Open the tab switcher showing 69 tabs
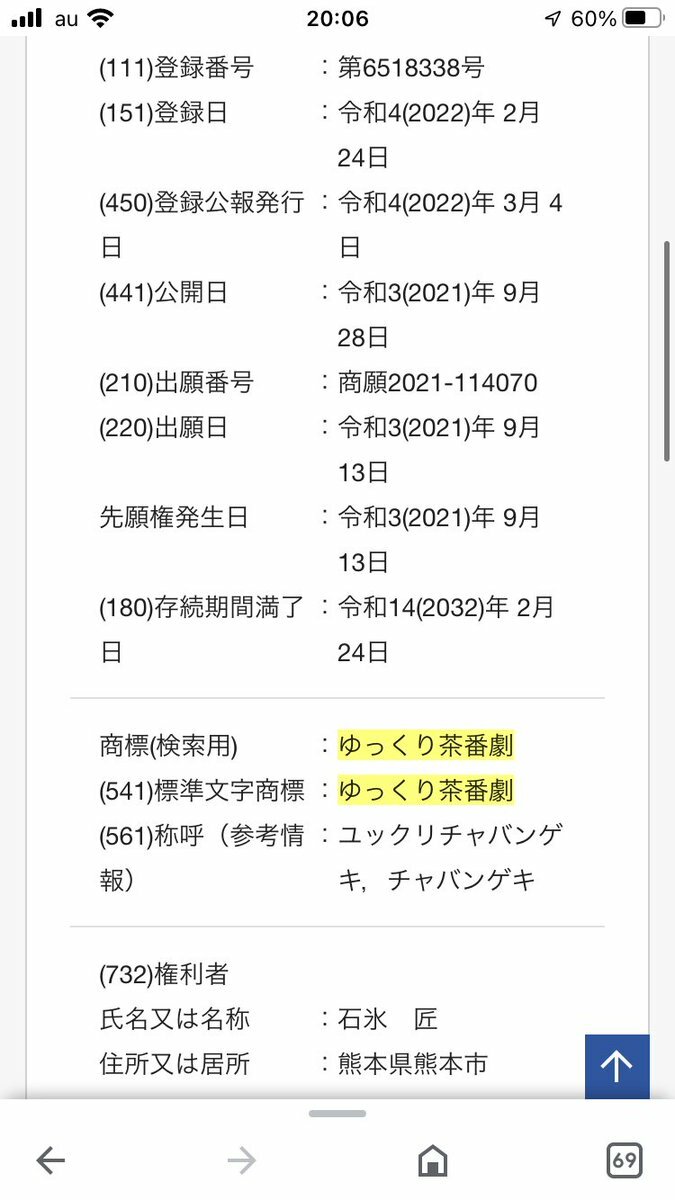Screen dimensions: 675x1200 (x=624, y=1160)
